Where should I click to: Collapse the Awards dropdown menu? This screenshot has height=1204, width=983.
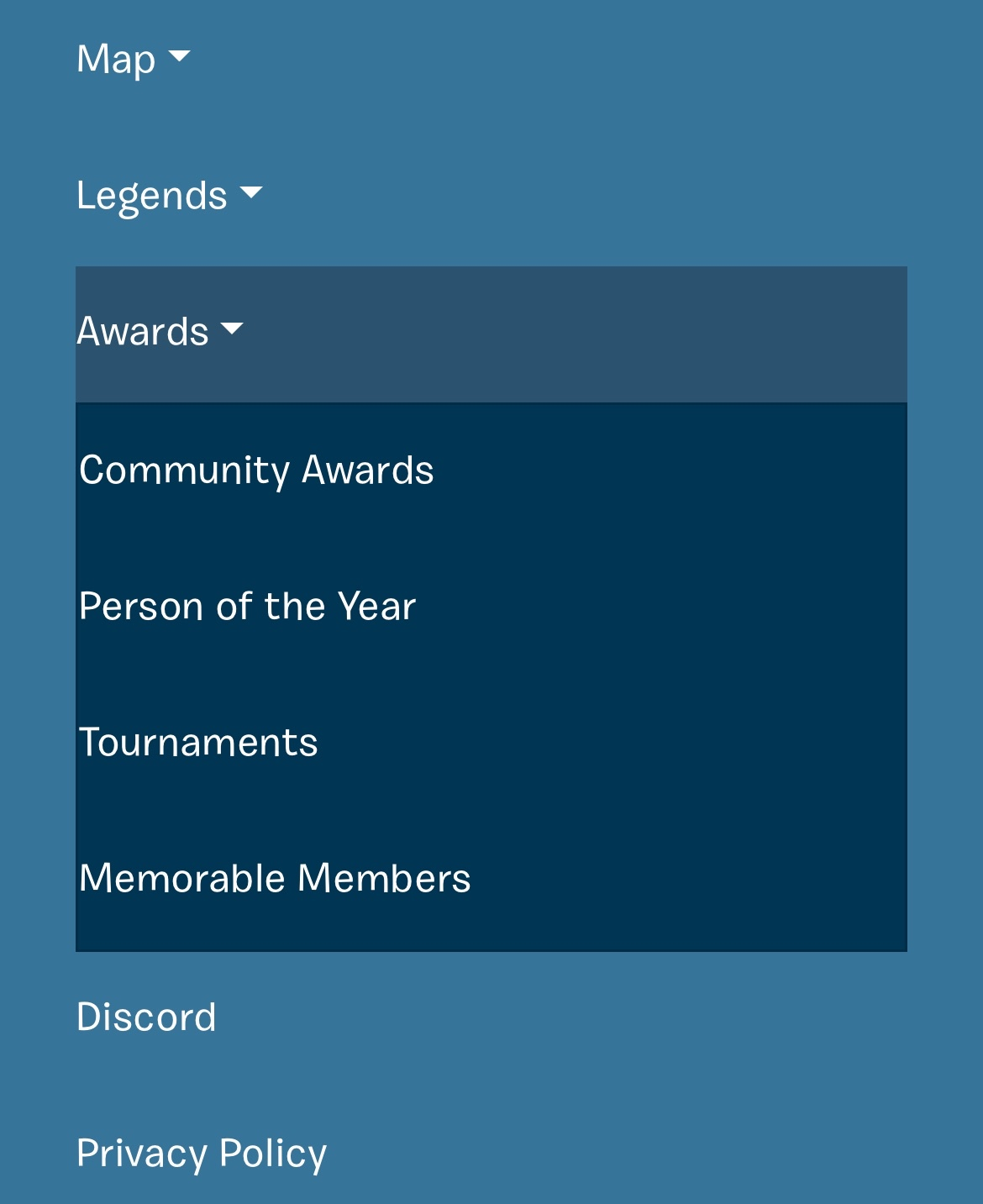[160, 332]
